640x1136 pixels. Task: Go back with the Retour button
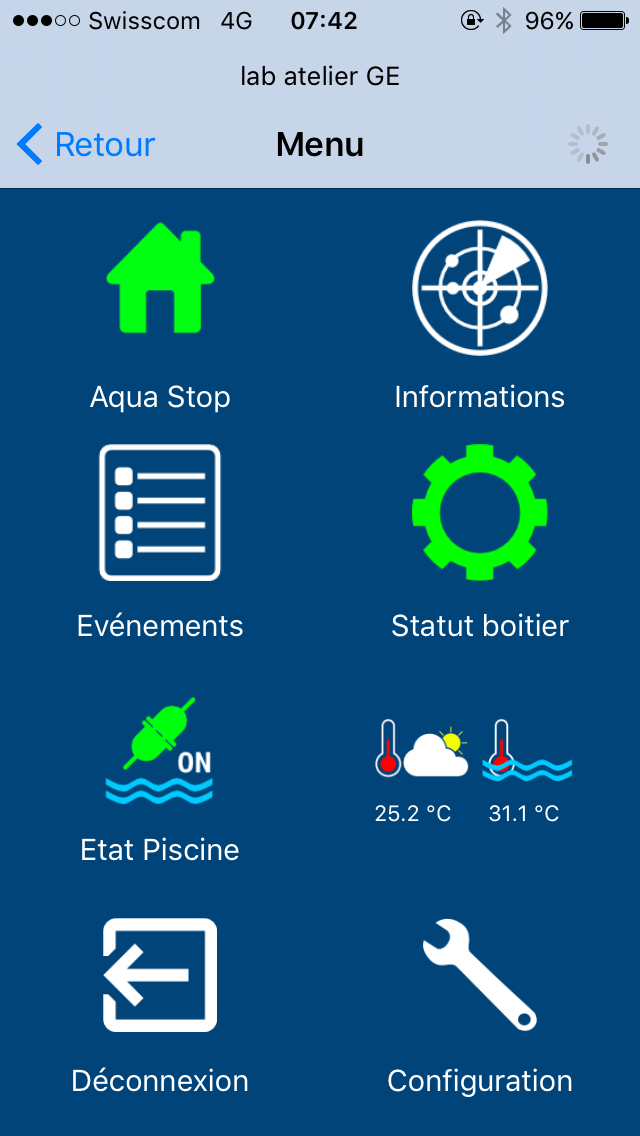click(x=86, y=144)
